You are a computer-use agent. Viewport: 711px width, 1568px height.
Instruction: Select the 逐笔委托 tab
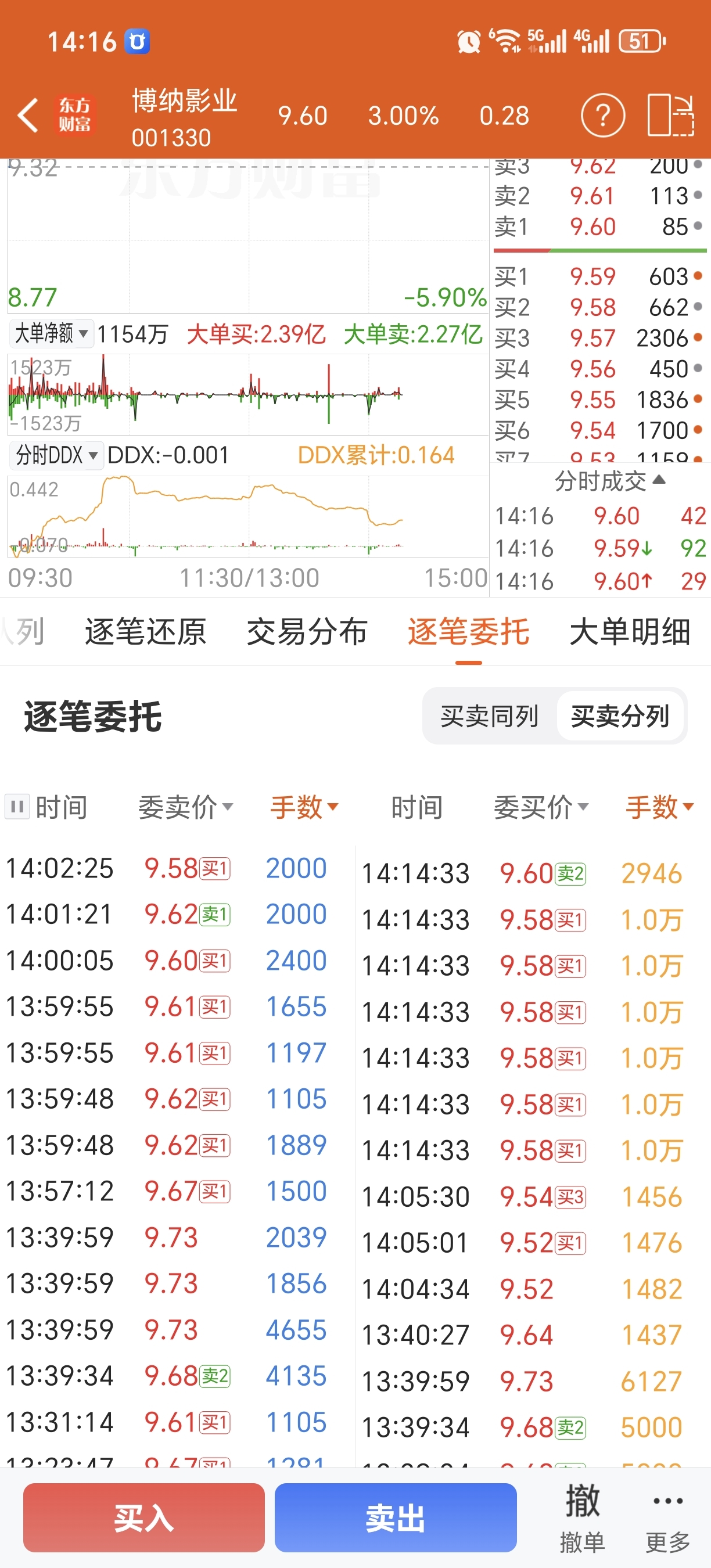(468, 631)
